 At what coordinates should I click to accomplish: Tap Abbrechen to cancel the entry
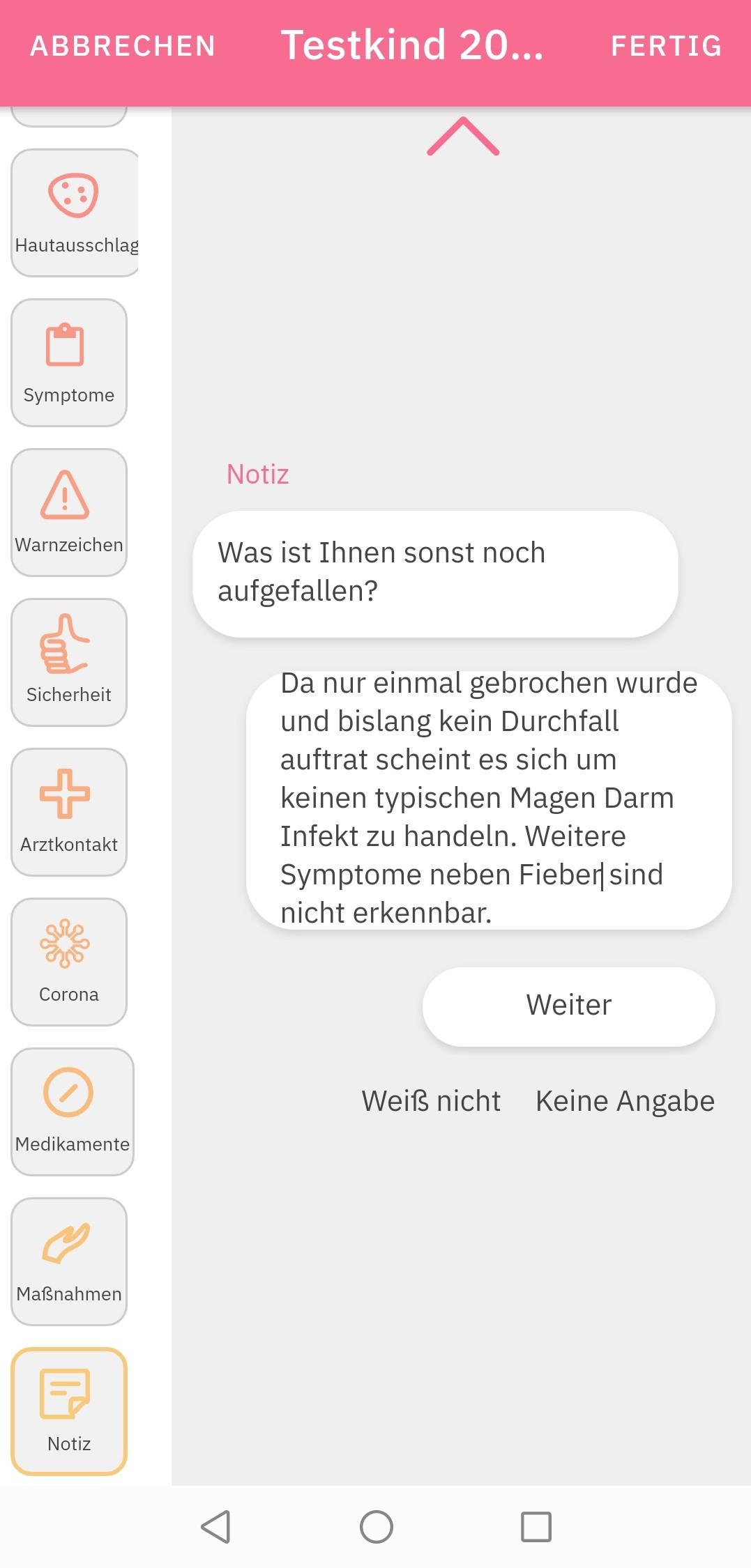[123, 46]
